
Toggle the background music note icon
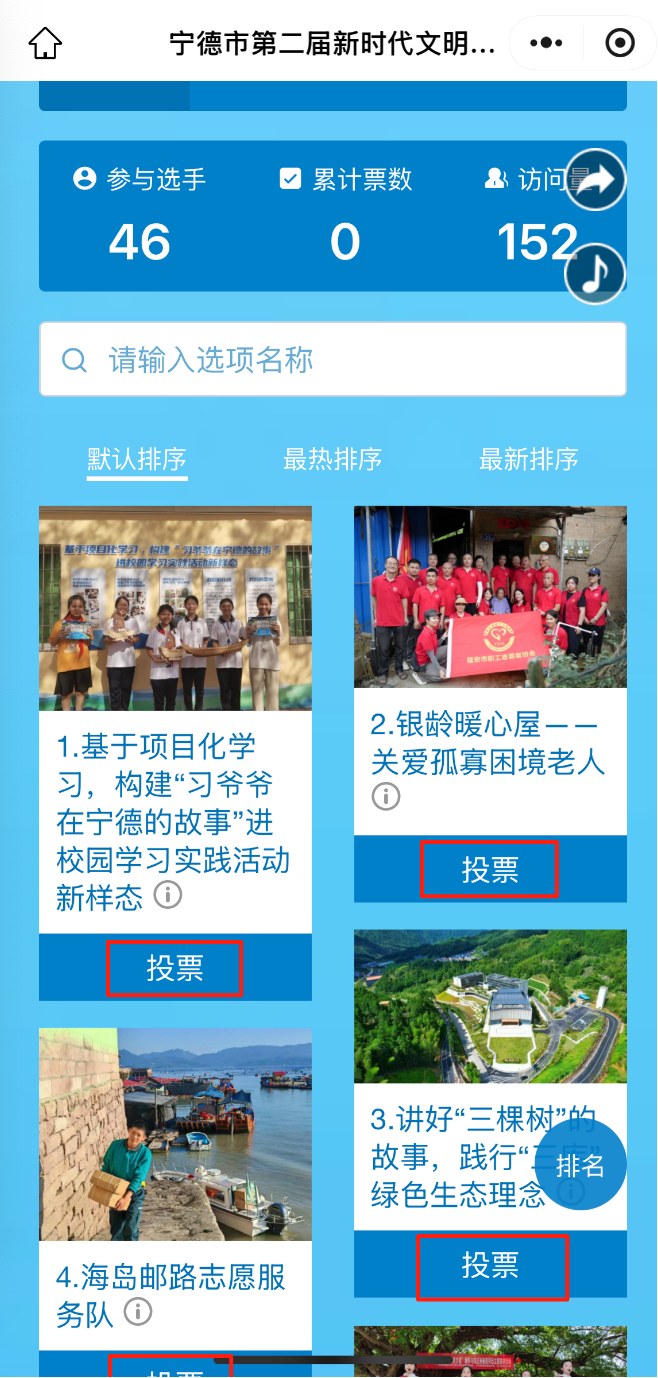point(595,274)
